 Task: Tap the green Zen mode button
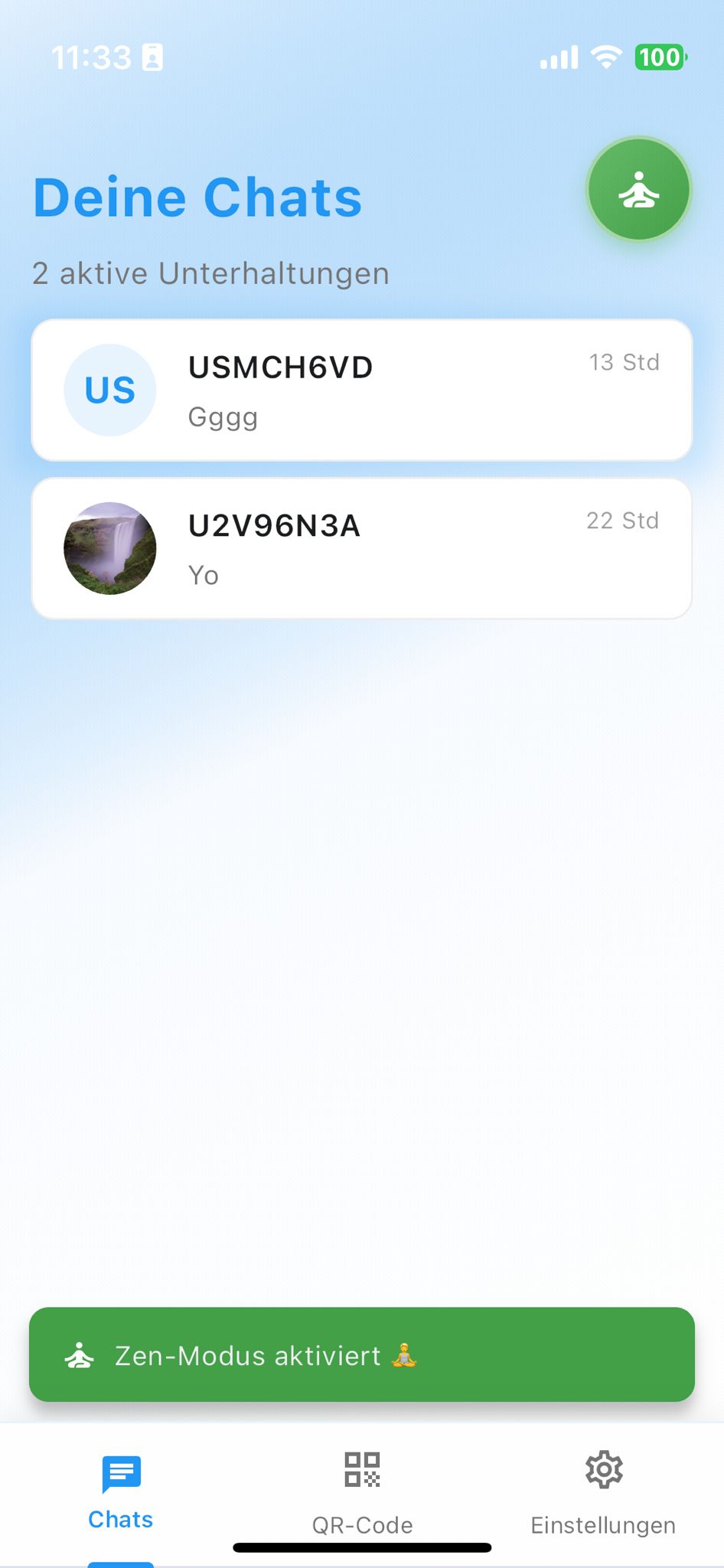pos(638,189)
